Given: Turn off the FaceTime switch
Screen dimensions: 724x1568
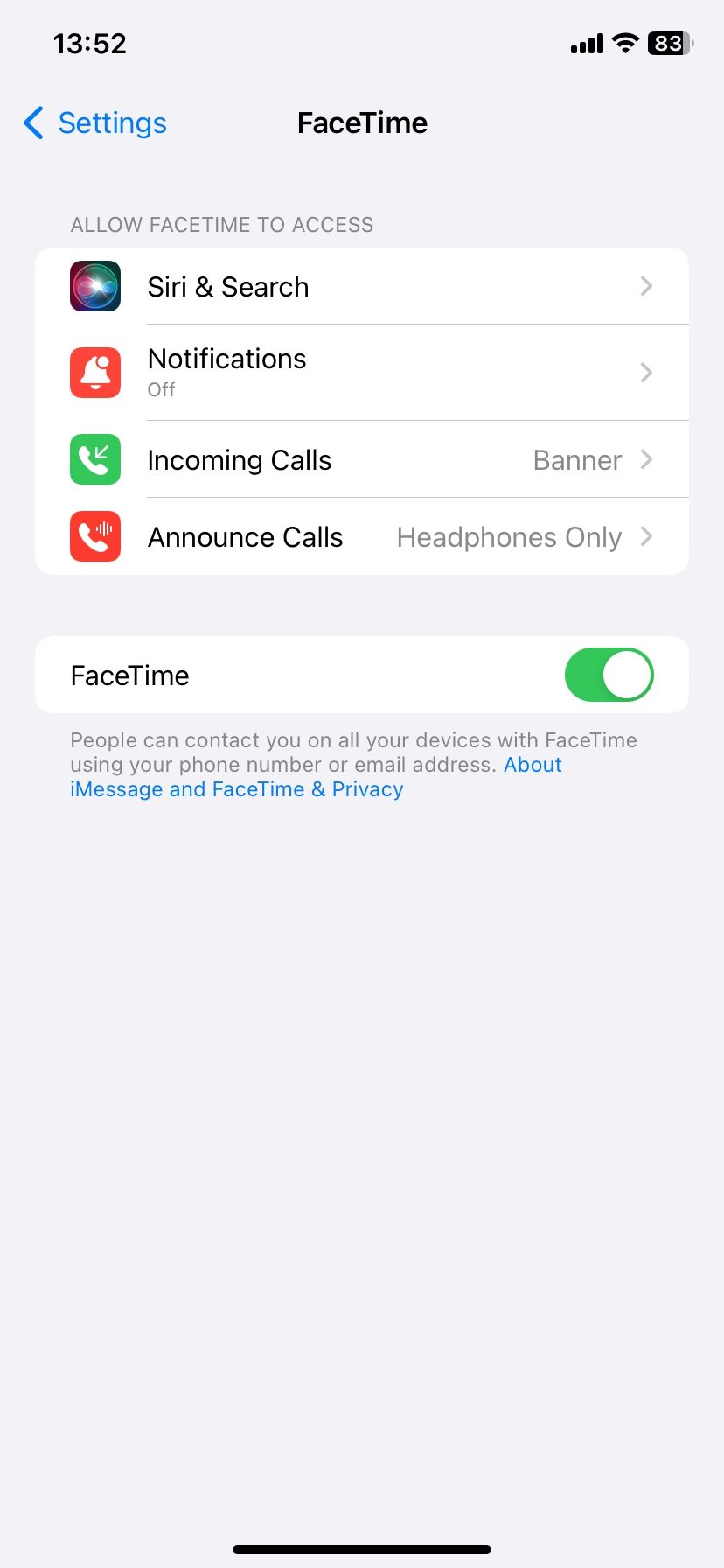Looking at the screenshot, I should (609, 675).
